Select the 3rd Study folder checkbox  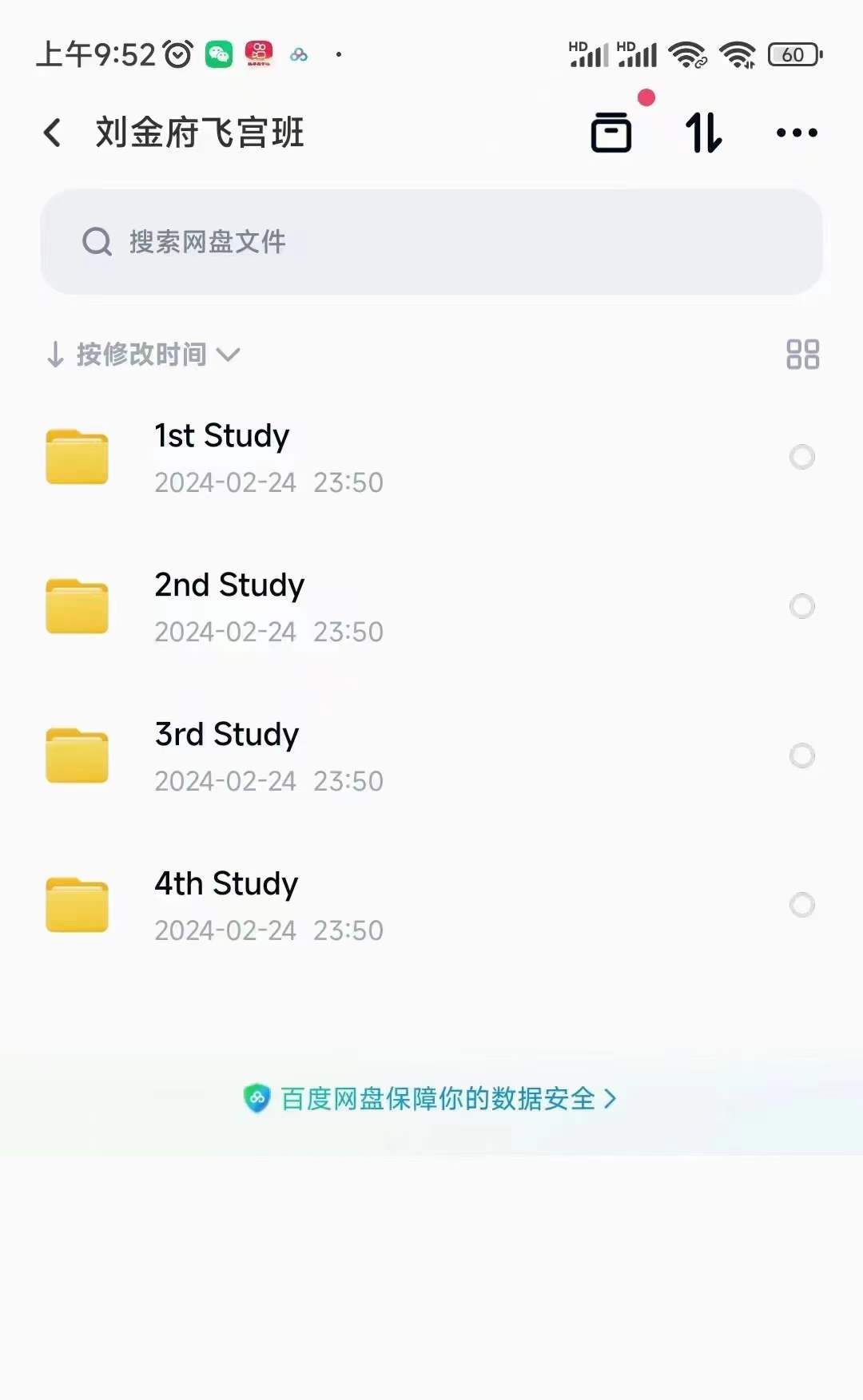point(802,756)
